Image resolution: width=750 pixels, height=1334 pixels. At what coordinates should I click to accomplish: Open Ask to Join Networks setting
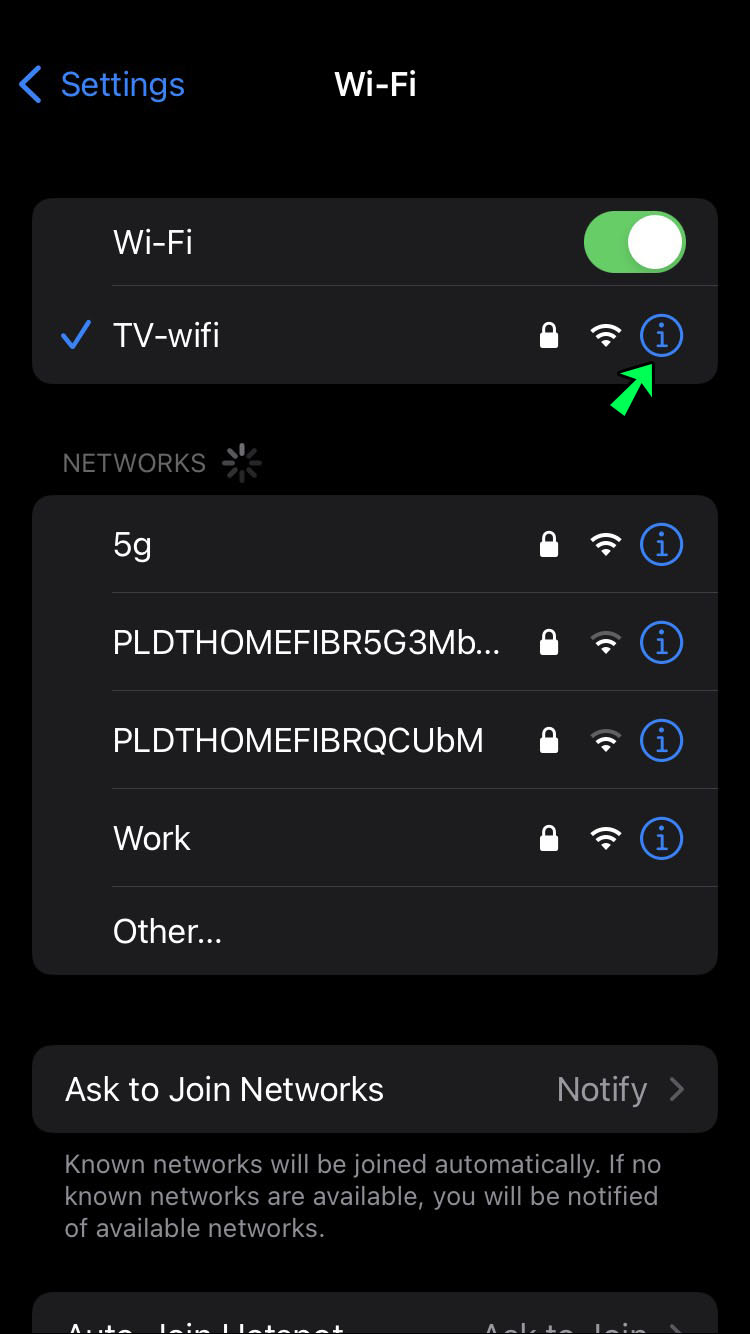pyautogui.click(x=375, y=1089)
